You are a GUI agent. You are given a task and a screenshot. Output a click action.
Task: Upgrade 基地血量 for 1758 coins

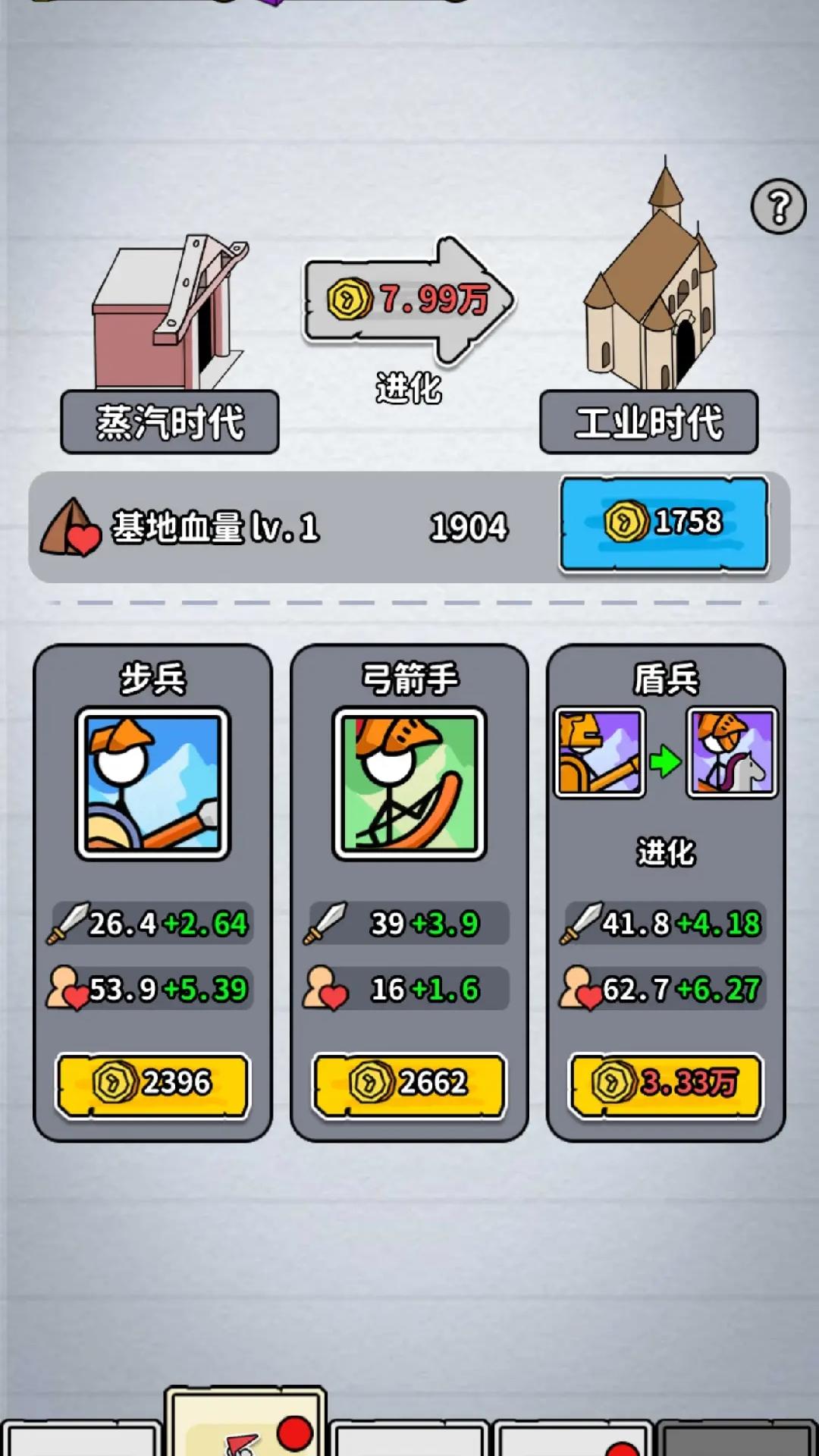click(x=666, y=523)
